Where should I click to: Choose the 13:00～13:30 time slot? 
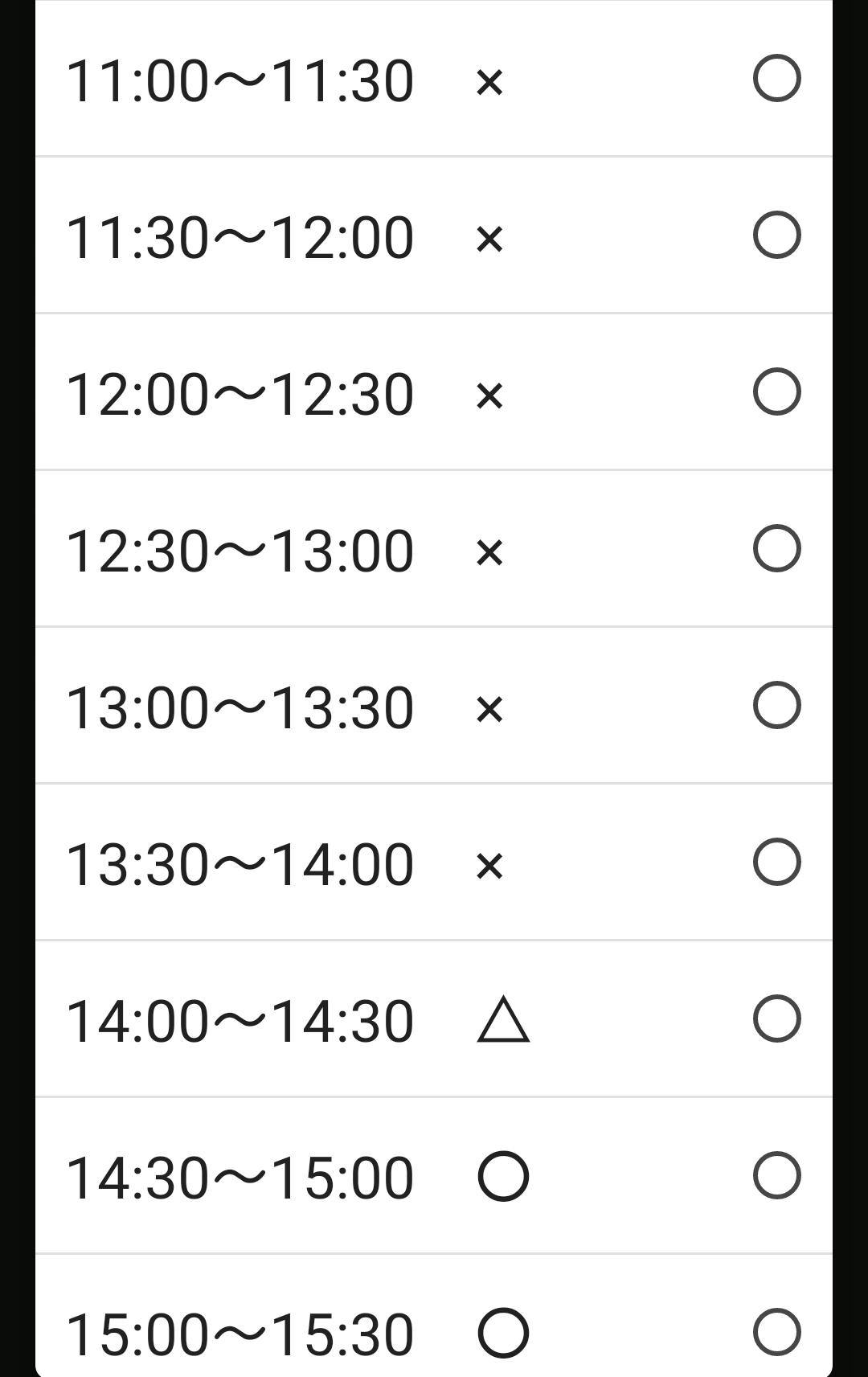pyautogui.click(x=776, y=706)
